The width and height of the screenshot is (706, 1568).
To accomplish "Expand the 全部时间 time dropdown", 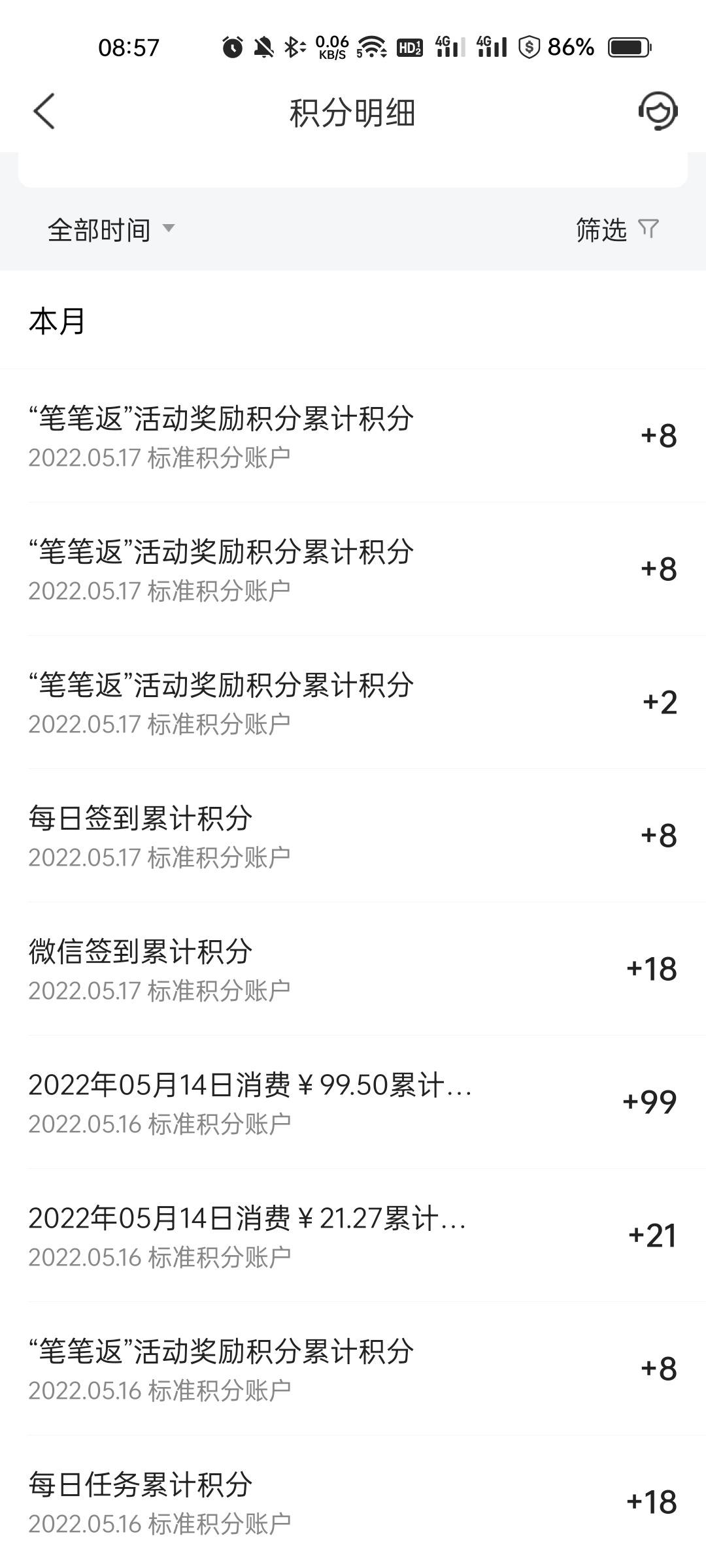I will click(111, 229).
